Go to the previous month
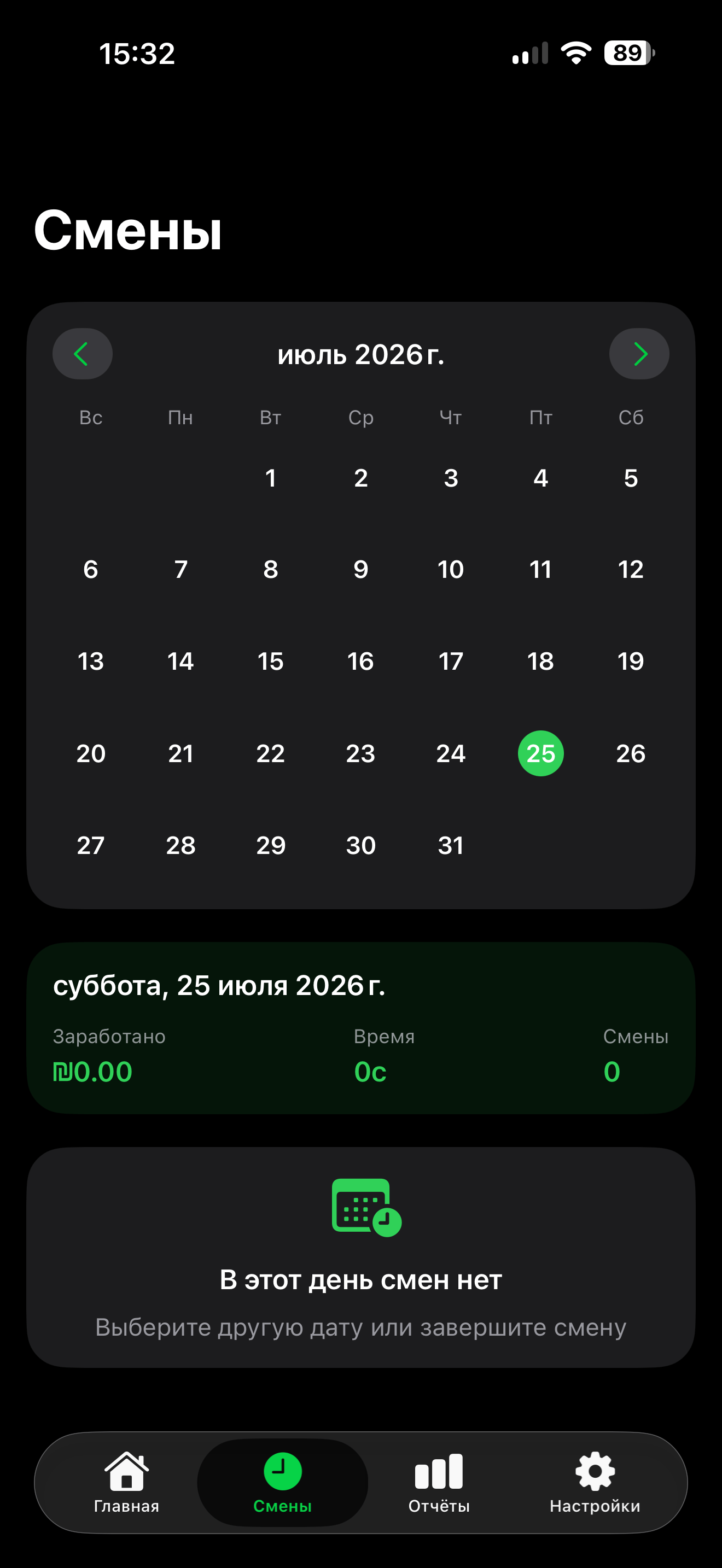Screen dimensions: 722x1568 point(82,354)
